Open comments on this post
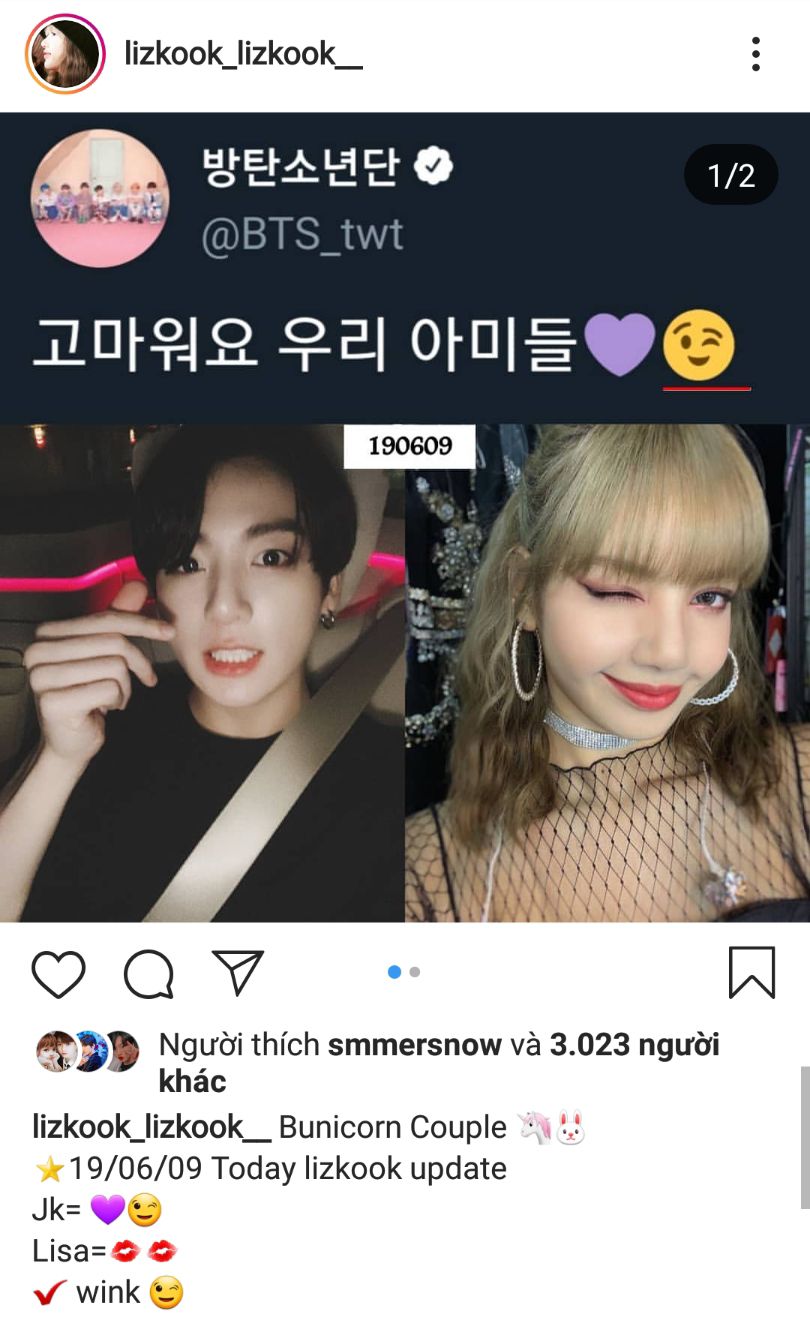 point(149,973)
